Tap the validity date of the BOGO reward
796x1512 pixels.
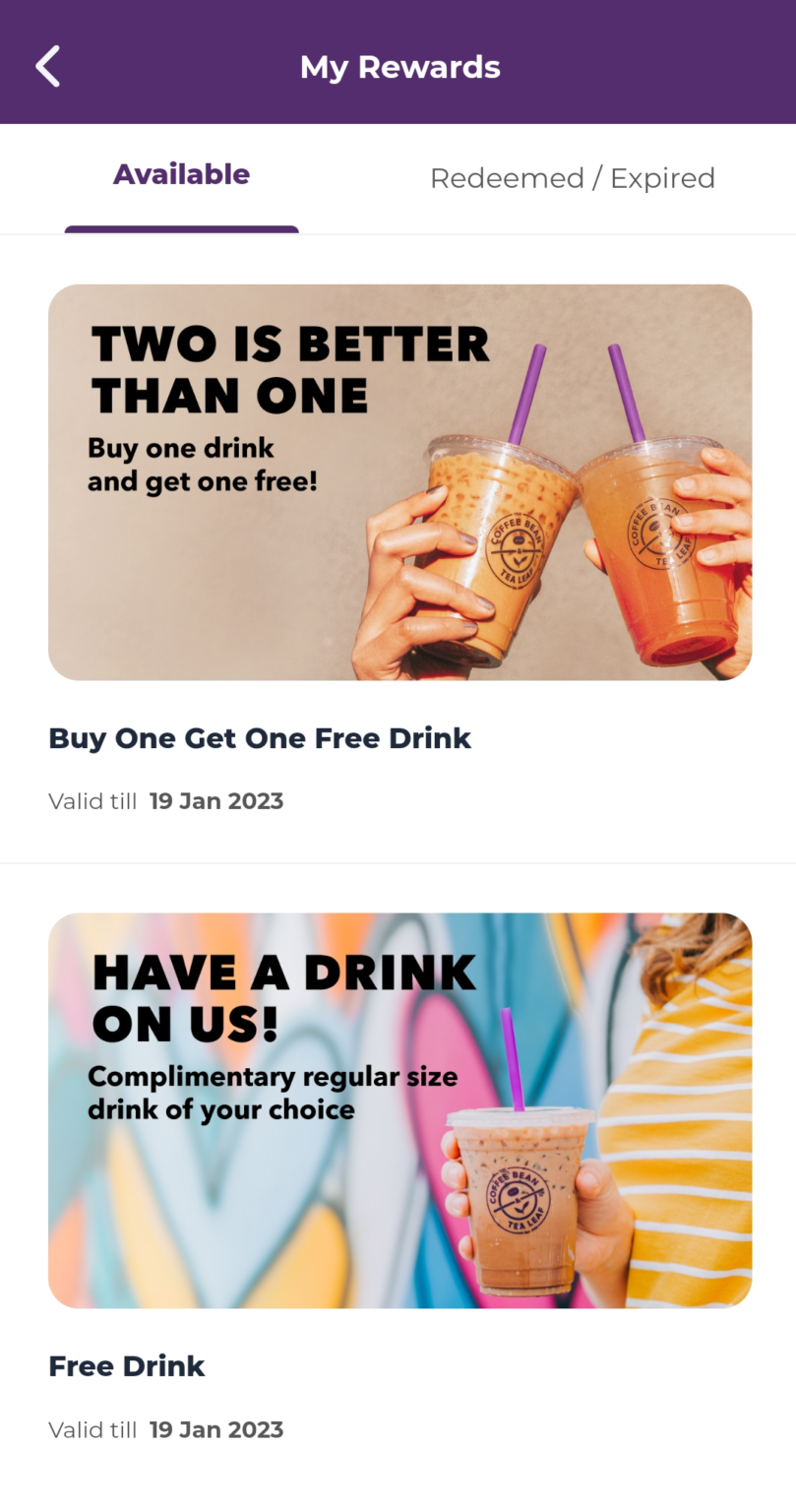click(215, 800)
